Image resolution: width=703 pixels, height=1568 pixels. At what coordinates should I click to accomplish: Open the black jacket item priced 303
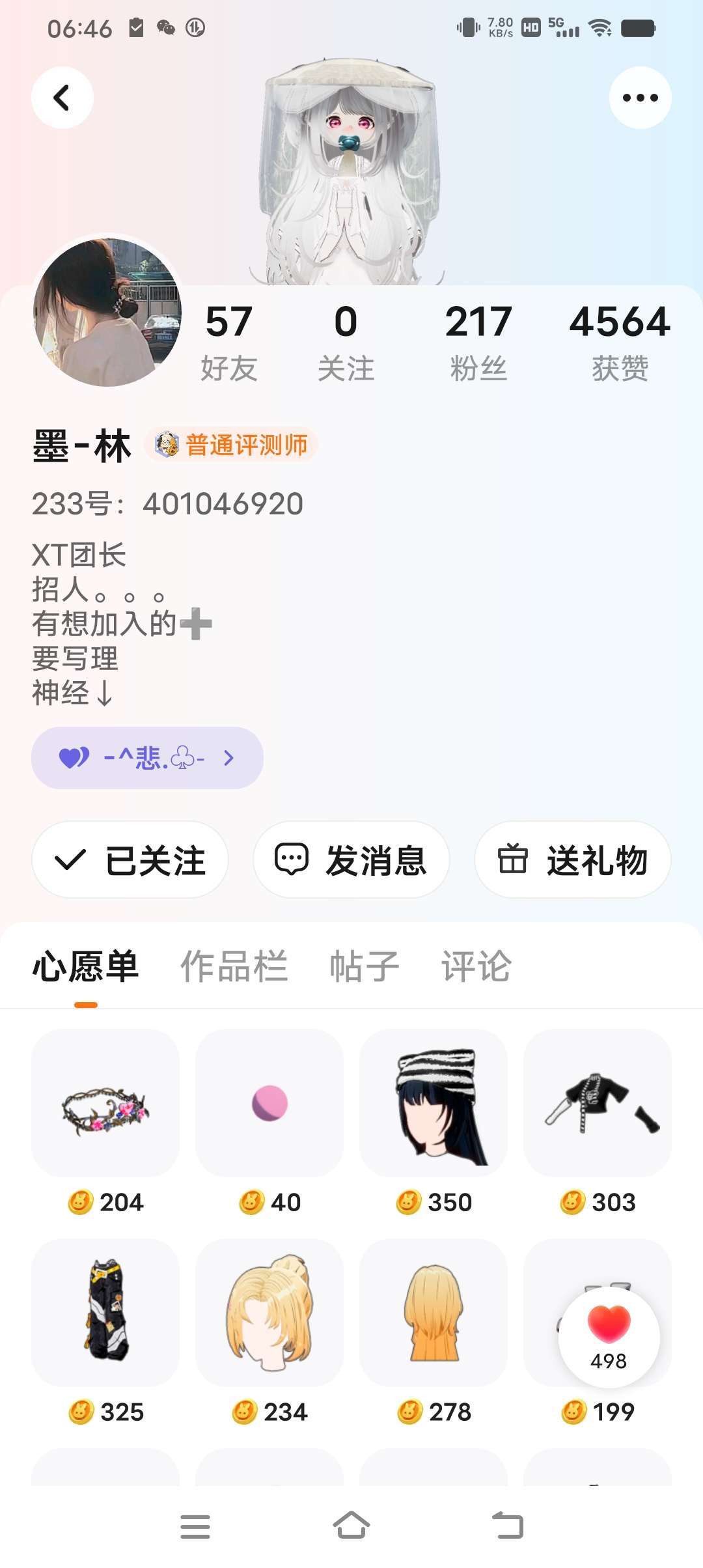click(x=598, y=1103)
